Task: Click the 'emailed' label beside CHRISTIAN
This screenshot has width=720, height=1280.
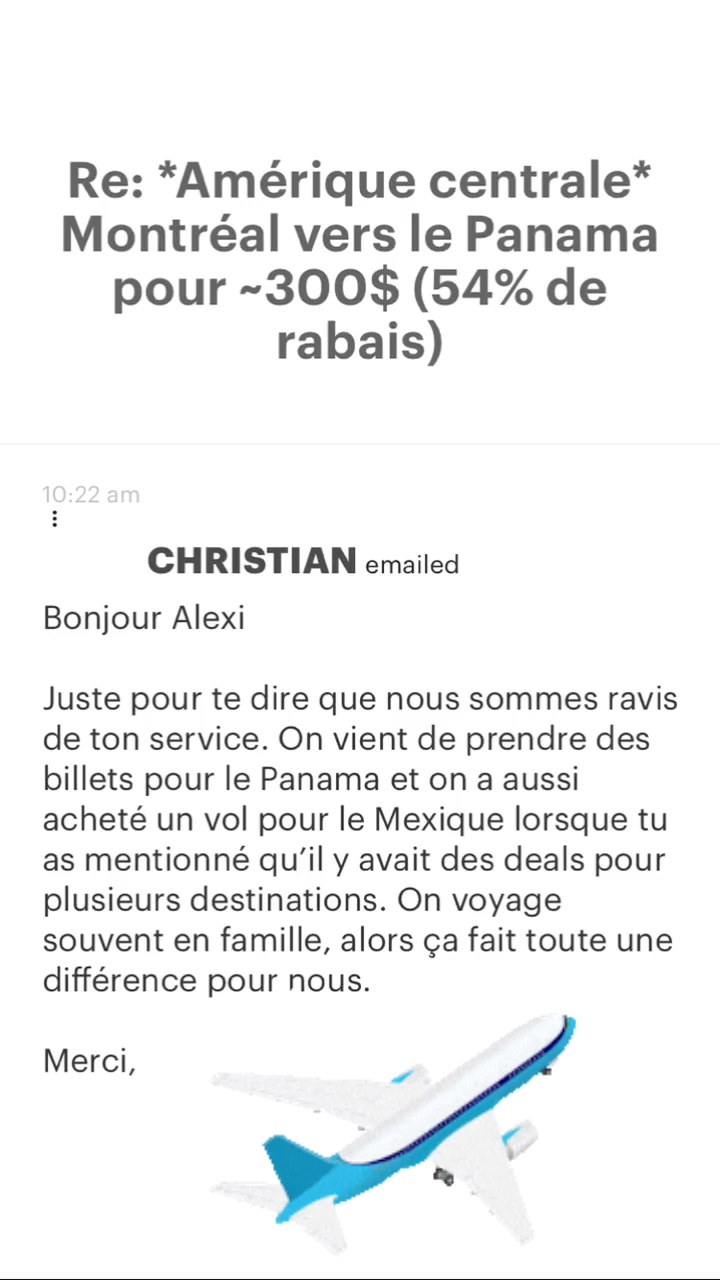Action: (412, 565)
